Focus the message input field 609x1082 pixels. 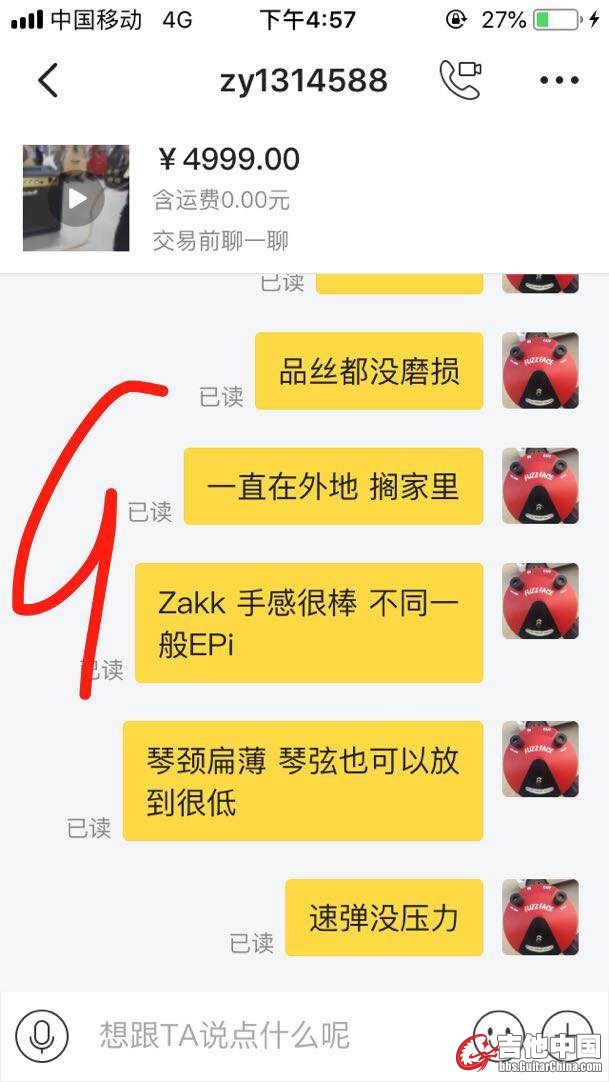pyautogui.click(x=260, y=1036)
